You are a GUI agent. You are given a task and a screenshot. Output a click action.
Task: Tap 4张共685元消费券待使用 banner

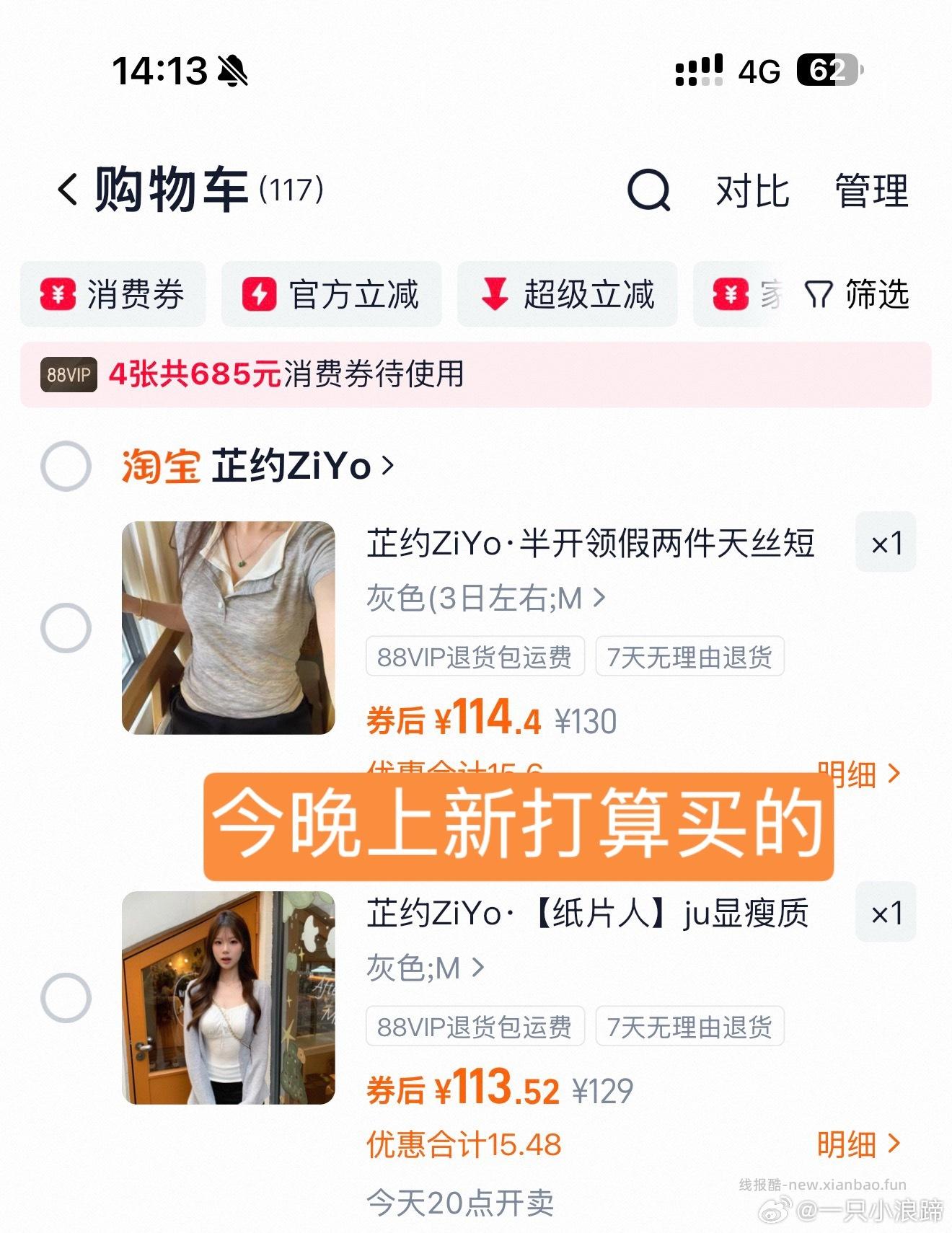(281, 374)
